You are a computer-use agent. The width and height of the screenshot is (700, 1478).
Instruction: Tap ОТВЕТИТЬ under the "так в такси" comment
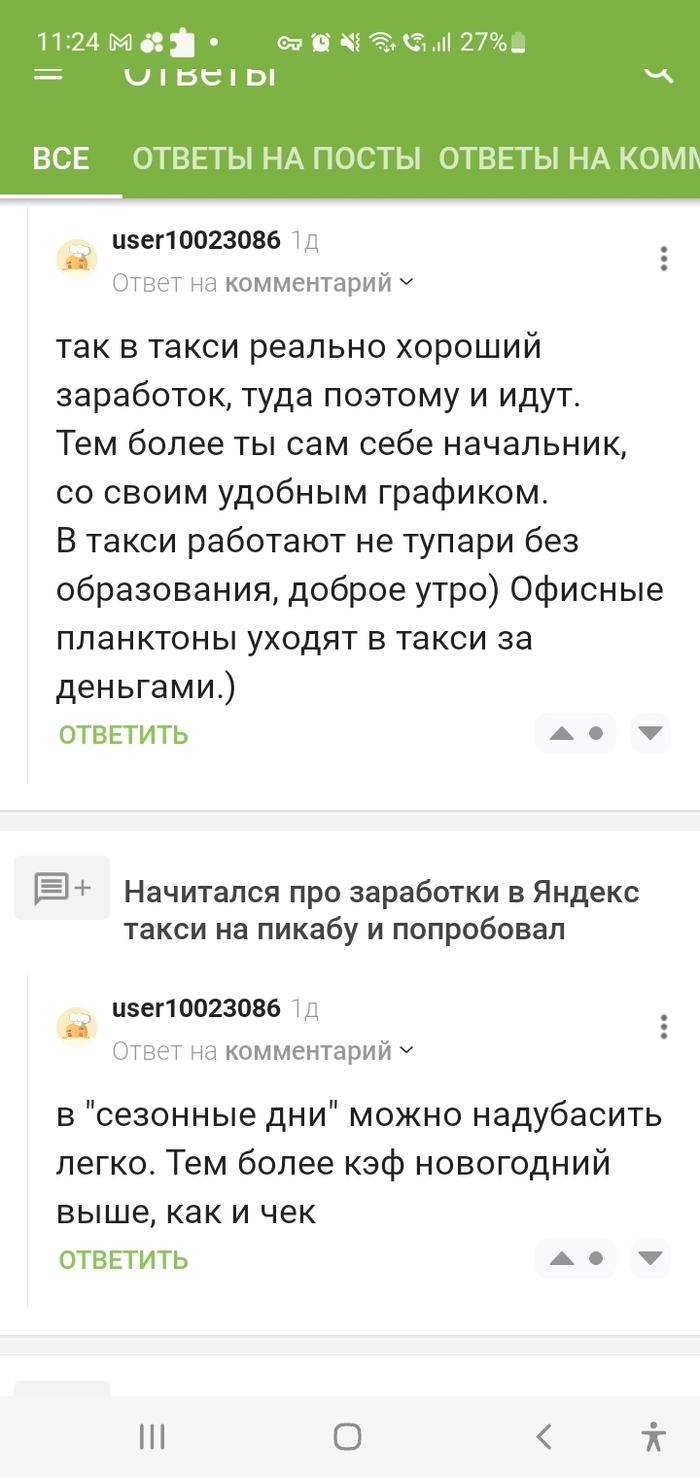[x=123, y=735]
